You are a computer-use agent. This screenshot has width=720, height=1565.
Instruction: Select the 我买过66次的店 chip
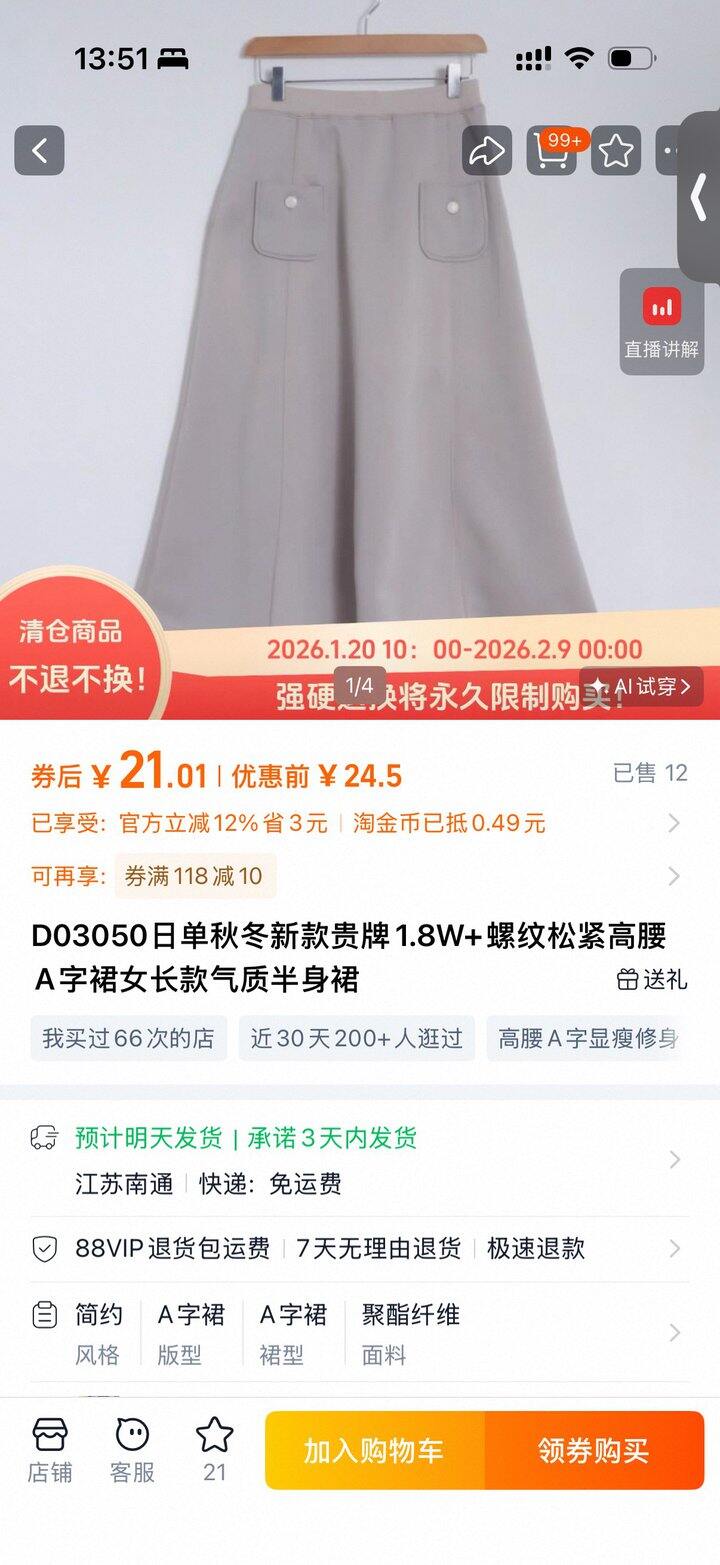click(x=129, y=1038)
